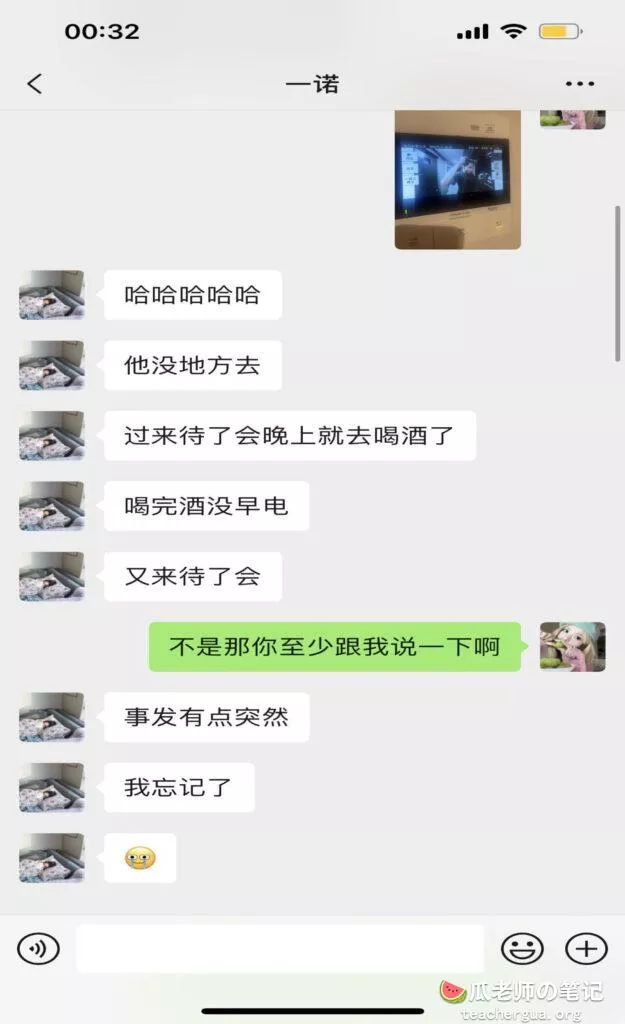Viewport: 625px width, 1024px height.
Task: Switch to voice message input
Action: click(x=38, y=948)
